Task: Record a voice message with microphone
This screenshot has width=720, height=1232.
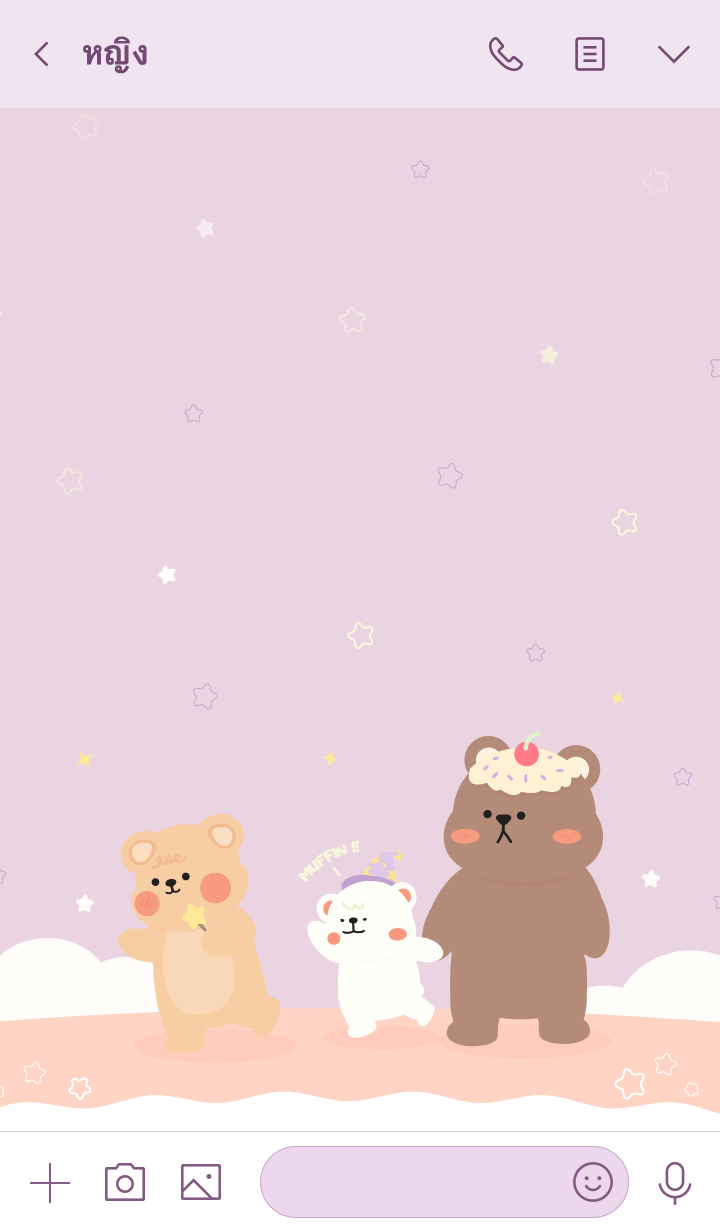Action: click(x=674, y=1182)
